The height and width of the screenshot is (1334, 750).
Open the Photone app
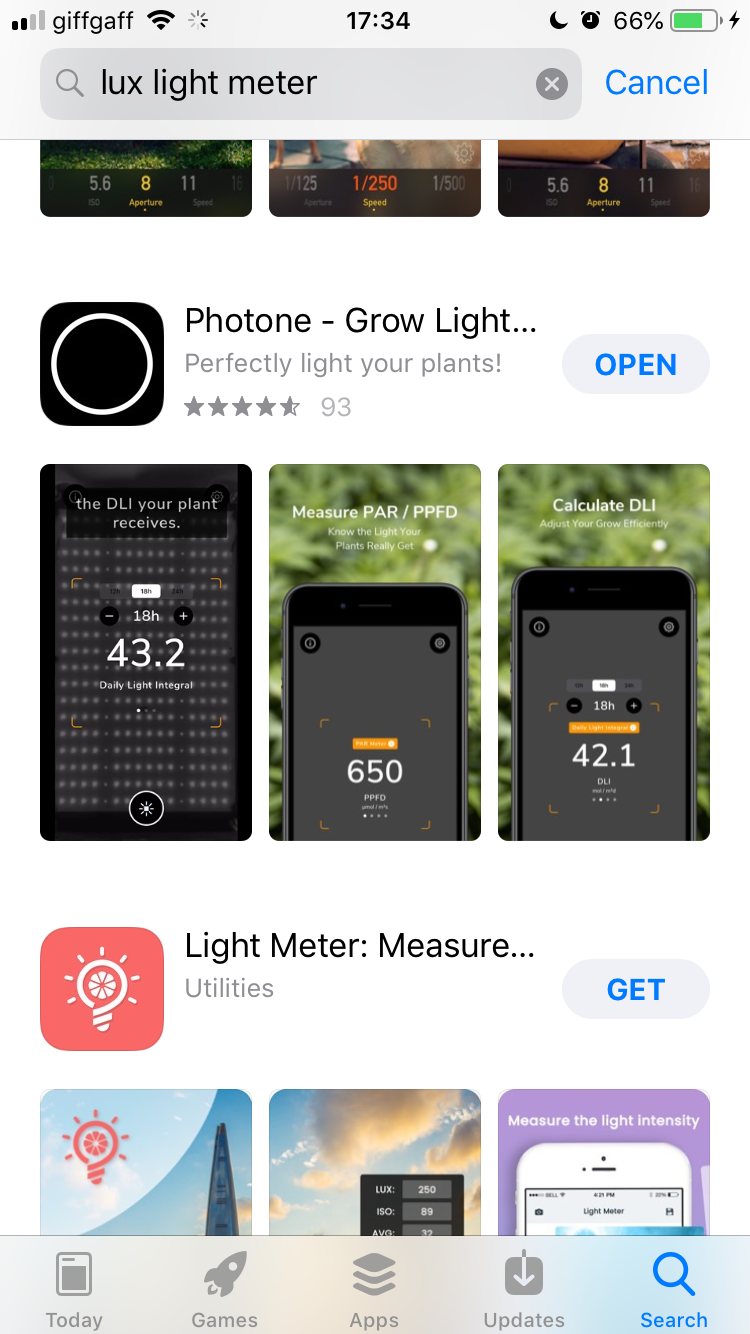pyautogui.click(x=635, y=365)
